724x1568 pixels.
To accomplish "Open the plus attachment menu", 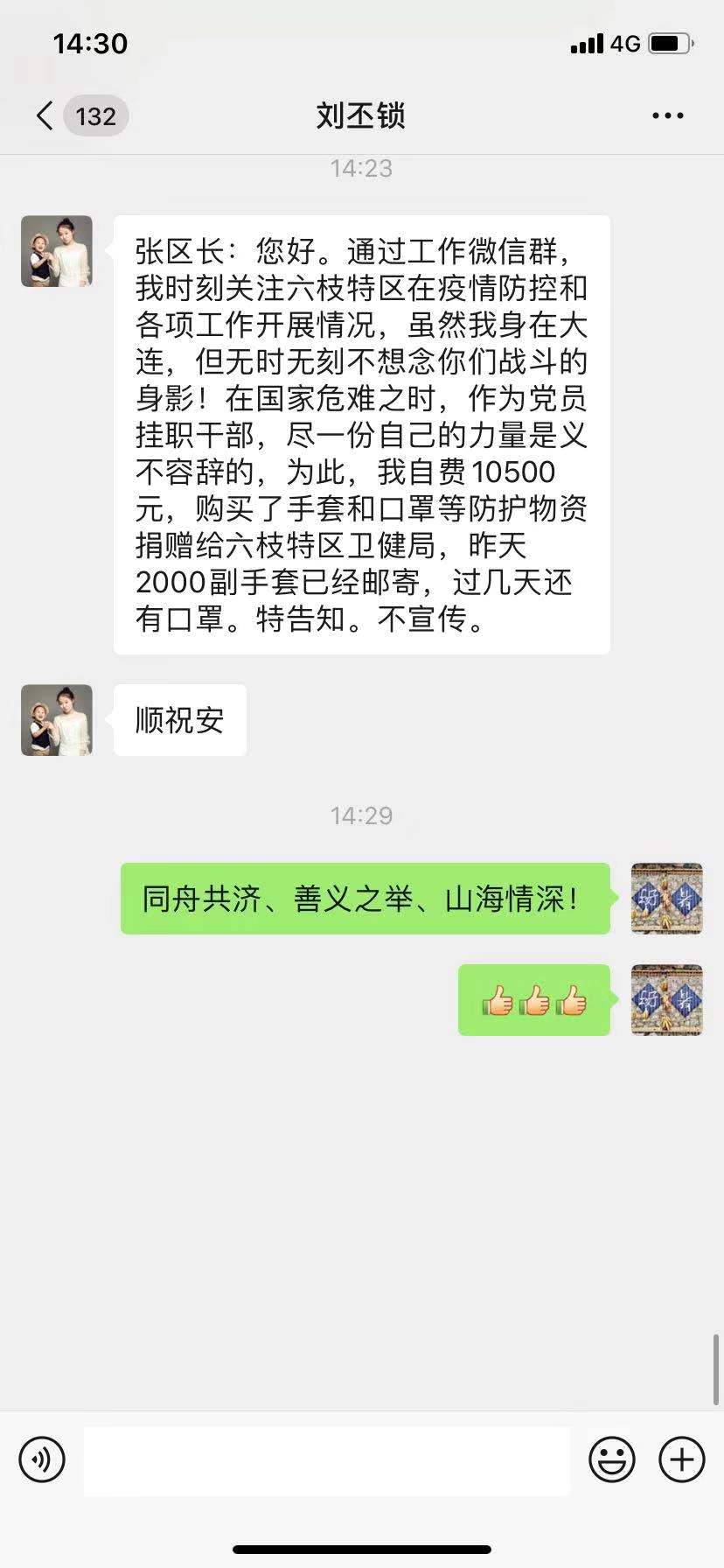I will (x=682, y=1459).
